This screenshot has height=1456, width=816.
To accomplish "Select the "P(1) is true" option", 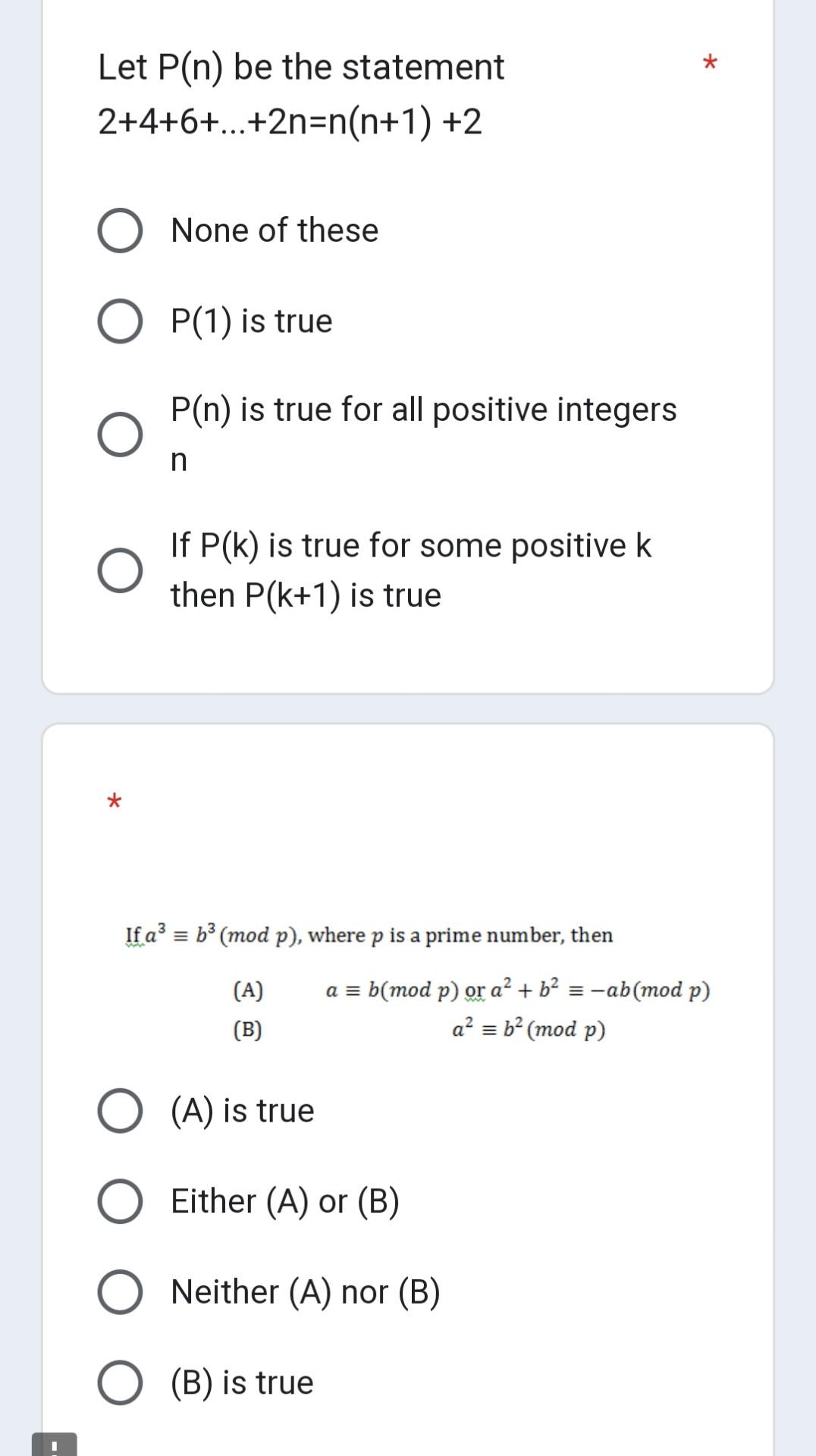I will [121, 321].
